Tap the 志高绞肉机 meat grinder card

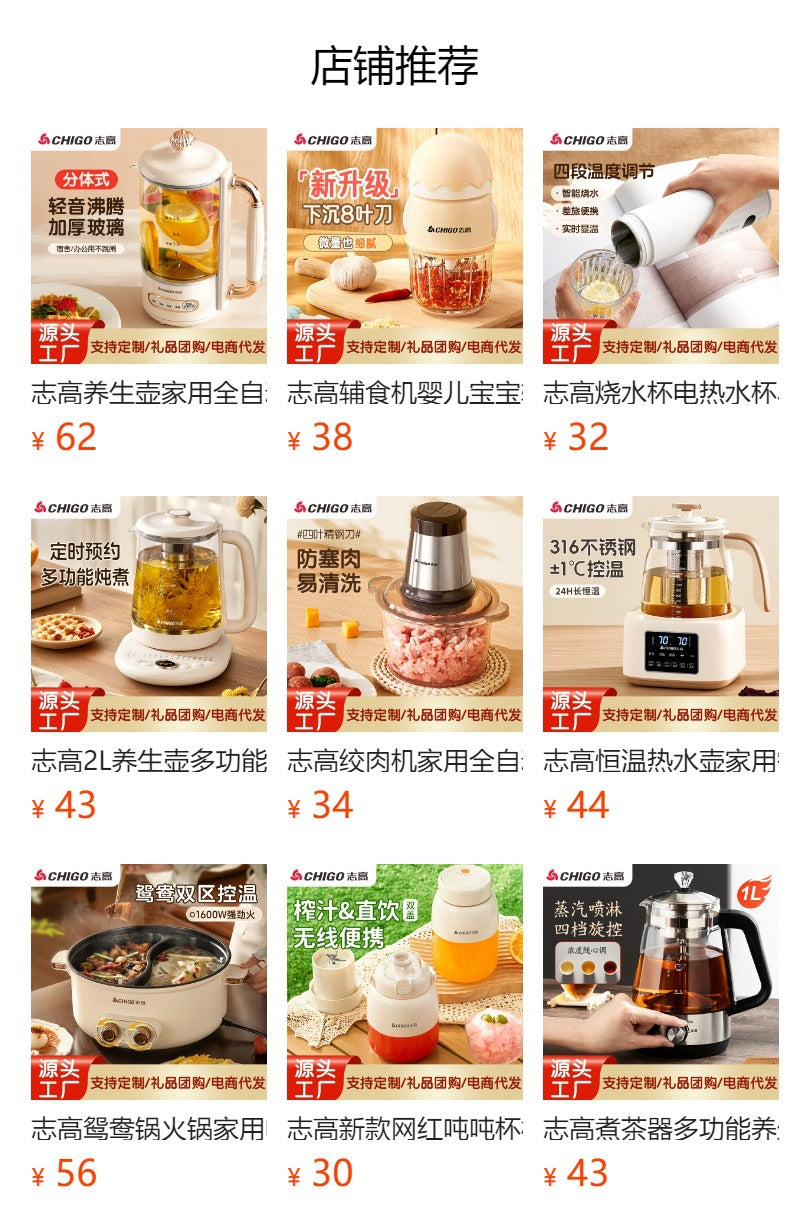pyautogui.click(x=405, y=614)
